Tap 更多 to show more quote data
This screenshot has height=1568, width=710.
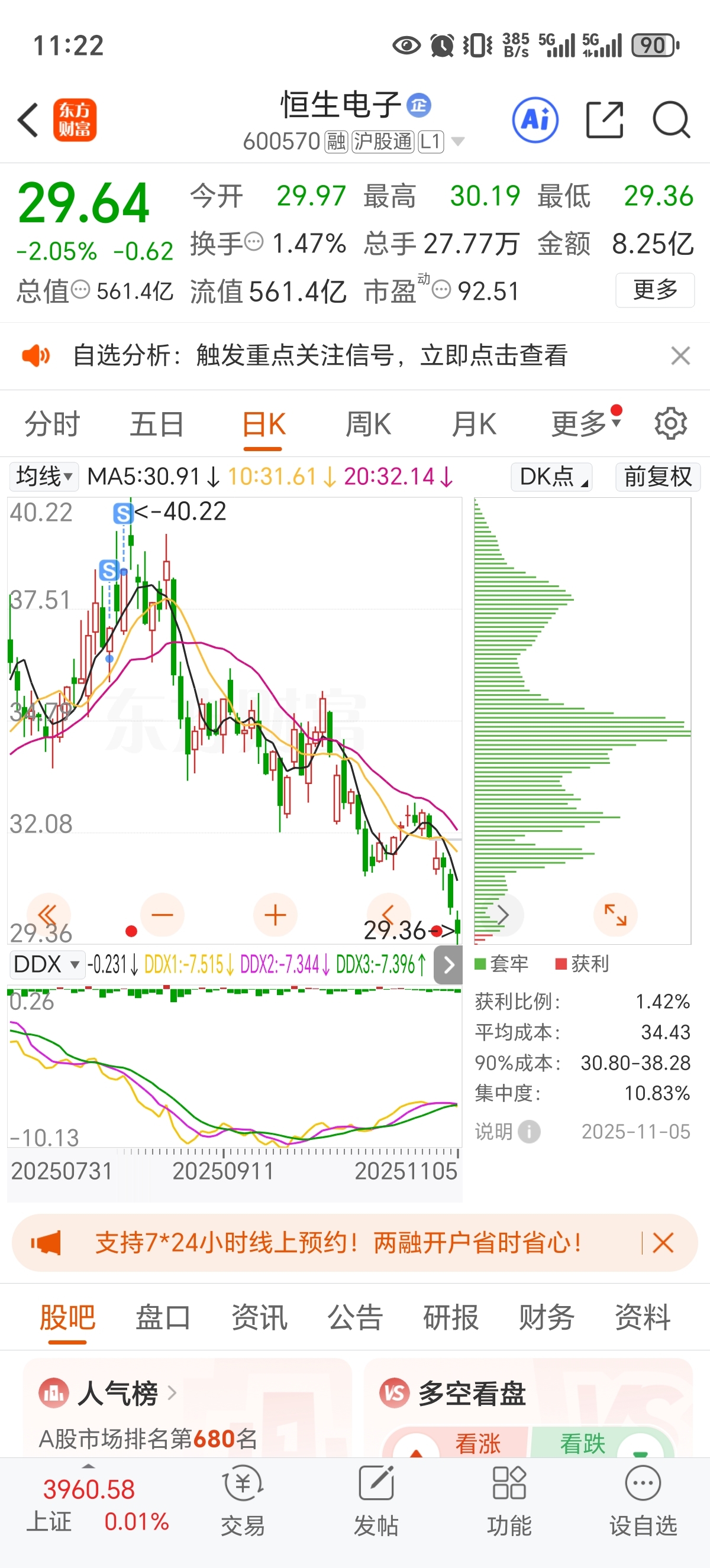pos(655,290)
